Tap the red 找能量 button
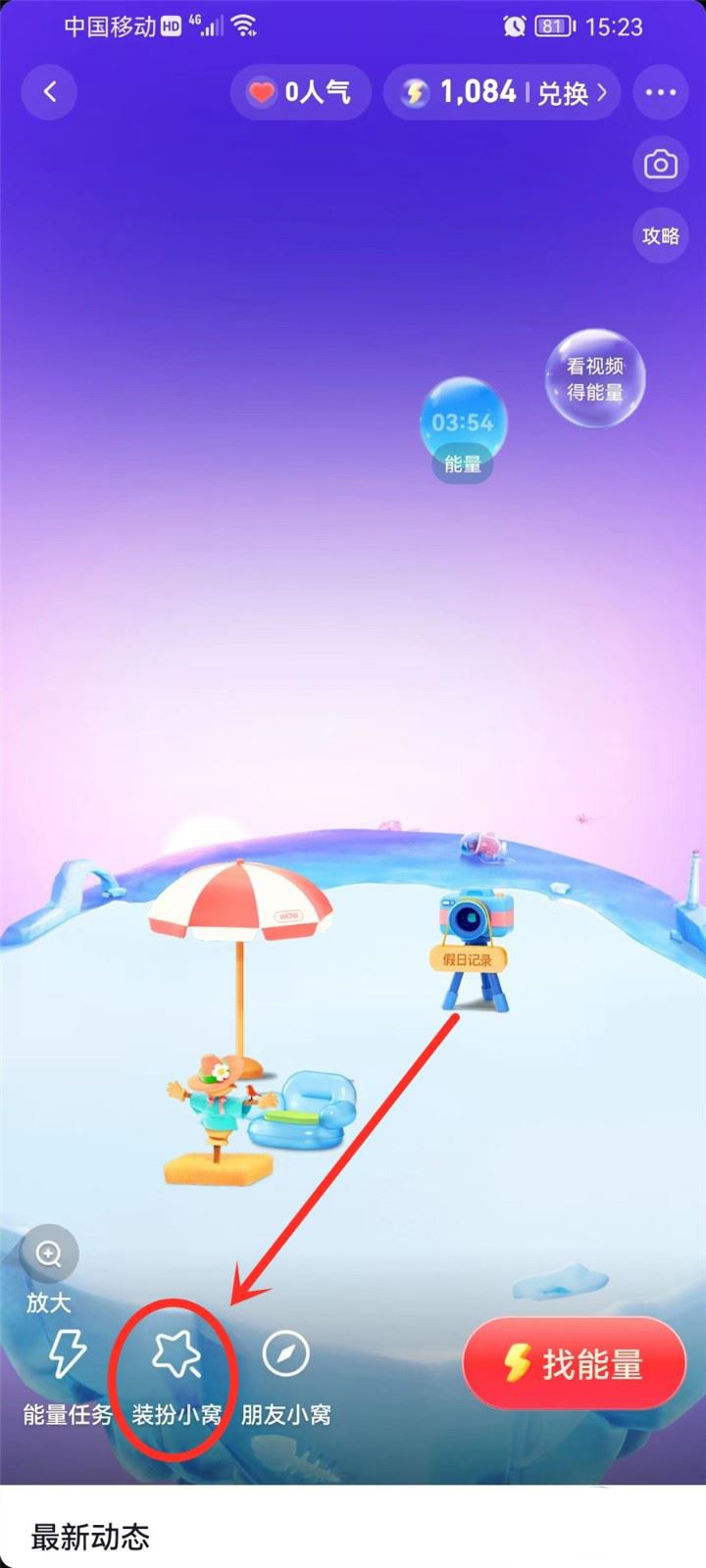The image size is (706, 1568). 574,1363
